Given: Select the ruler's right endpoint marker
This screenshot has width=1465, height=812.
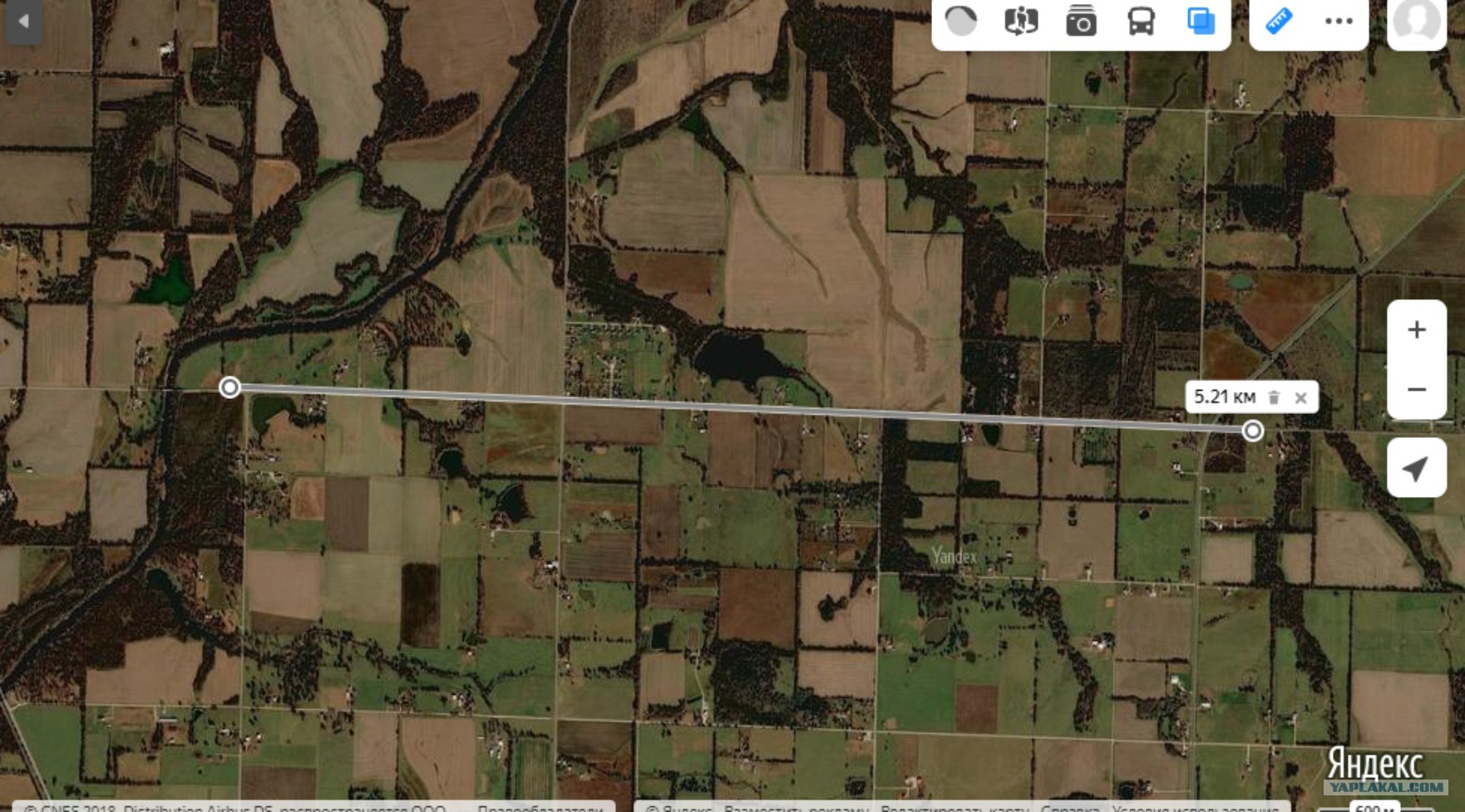Looking at the screenshot, I should 1253,431.
